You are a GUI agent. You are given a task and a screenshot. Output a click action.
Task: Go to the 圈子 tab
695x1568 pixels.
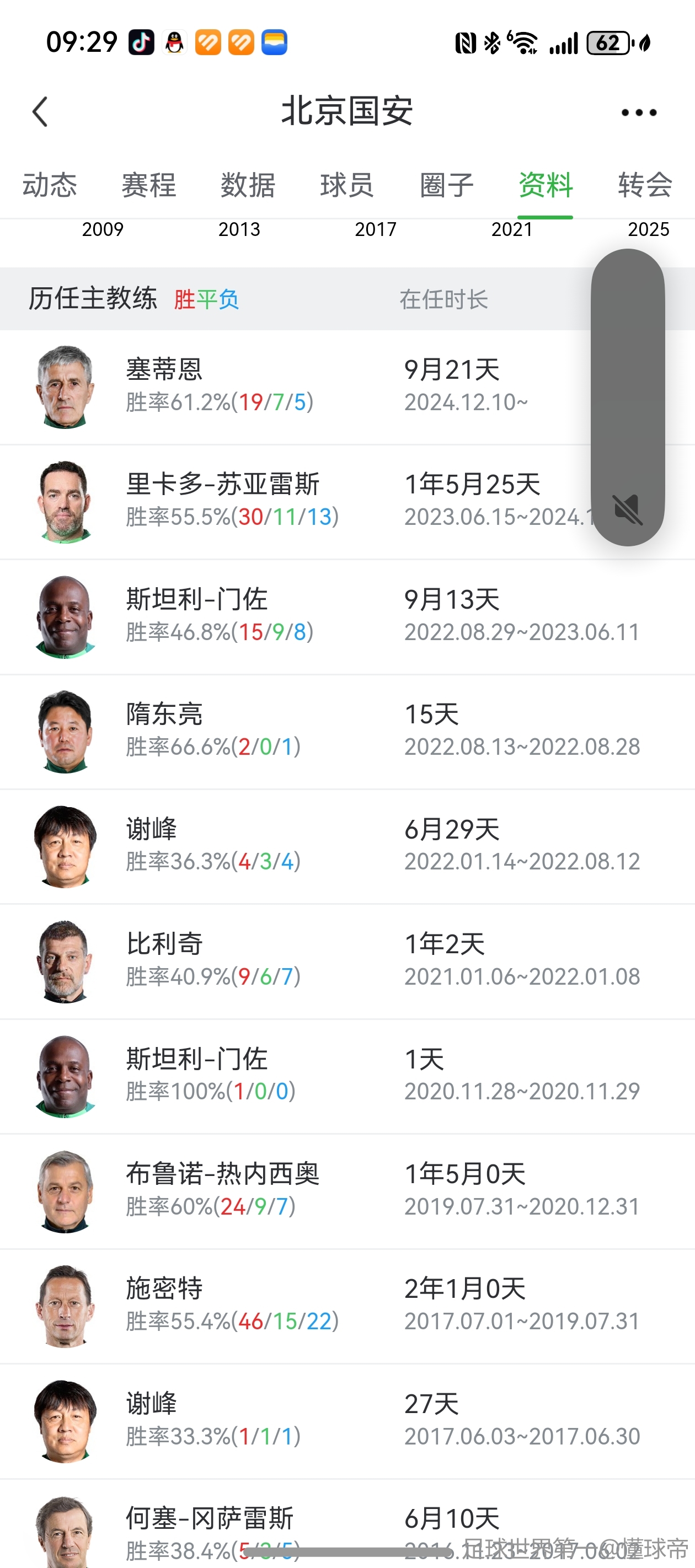pyautogui.click(x=446, y=185)
